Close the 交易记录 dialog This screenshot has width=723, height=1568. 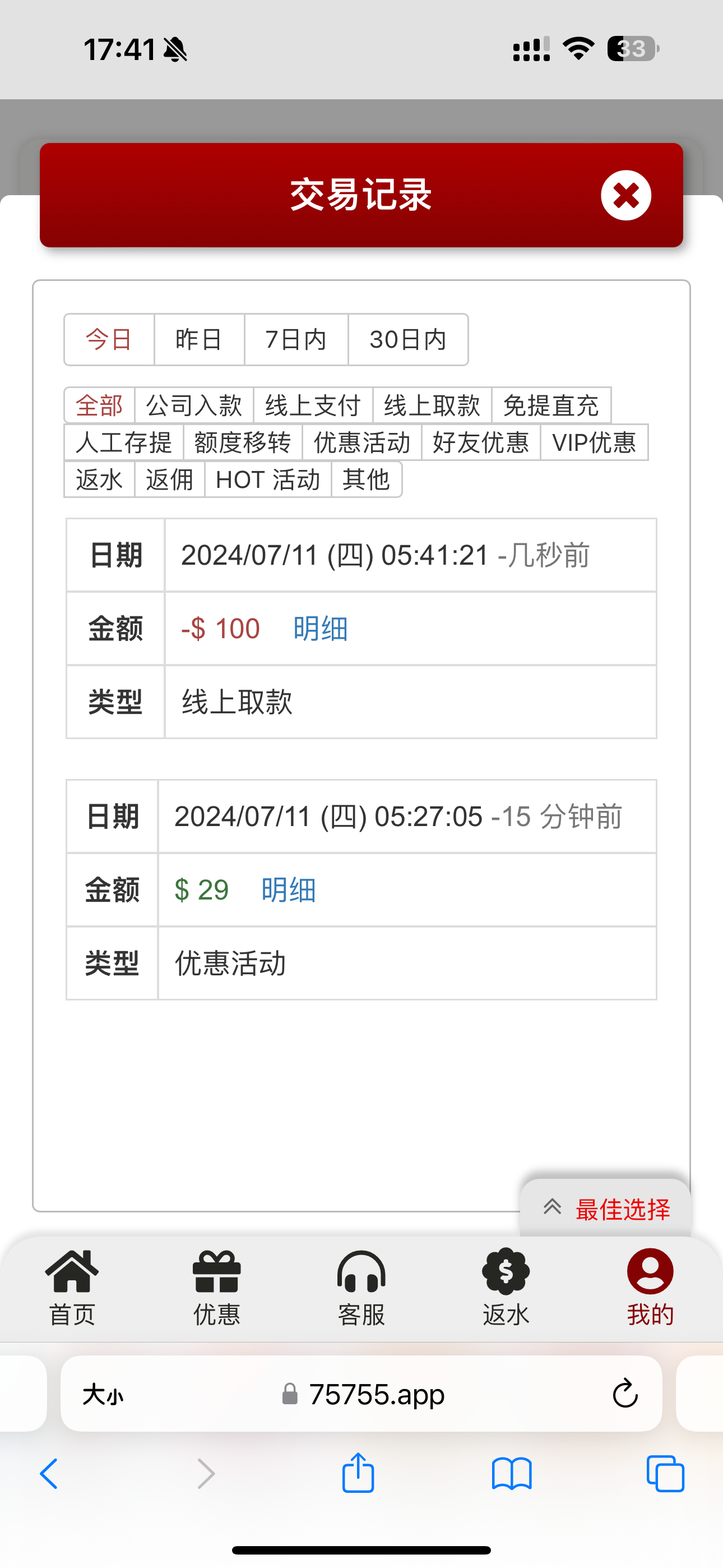click(x=625, y=195)
